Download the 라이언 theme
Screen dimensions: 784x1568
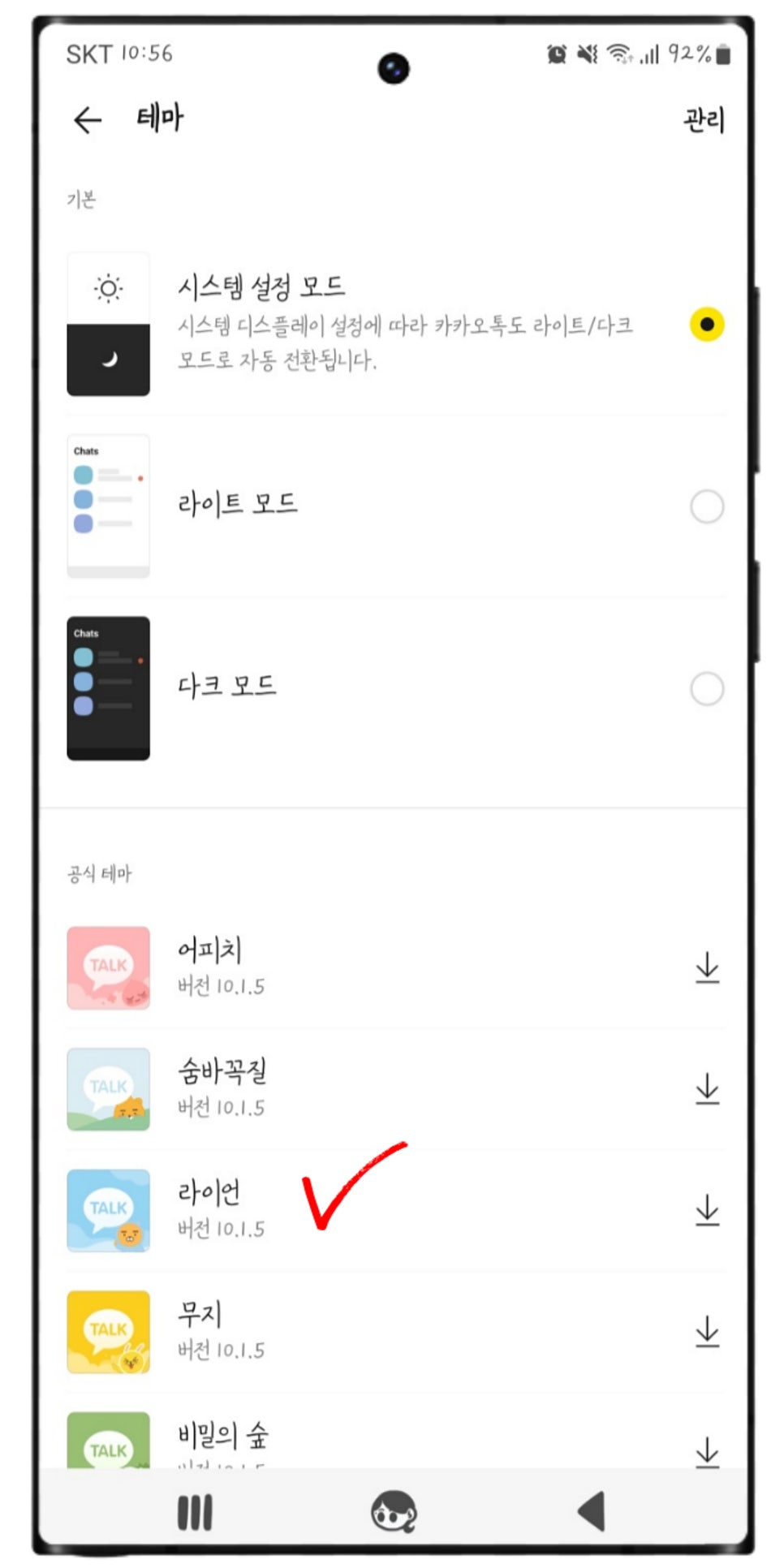(708, 1210)
